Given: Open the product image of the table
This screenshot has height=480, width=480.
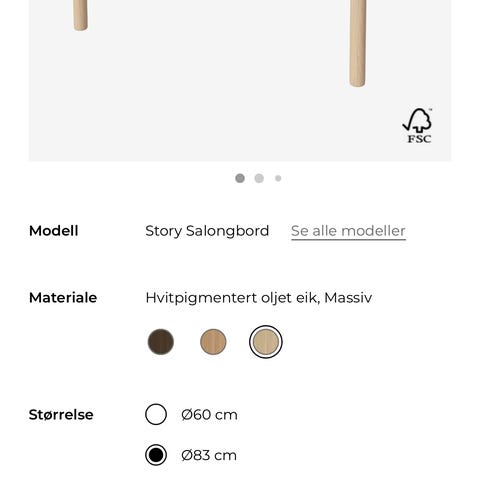Looking at the screenshot, I should pos(240,81).
